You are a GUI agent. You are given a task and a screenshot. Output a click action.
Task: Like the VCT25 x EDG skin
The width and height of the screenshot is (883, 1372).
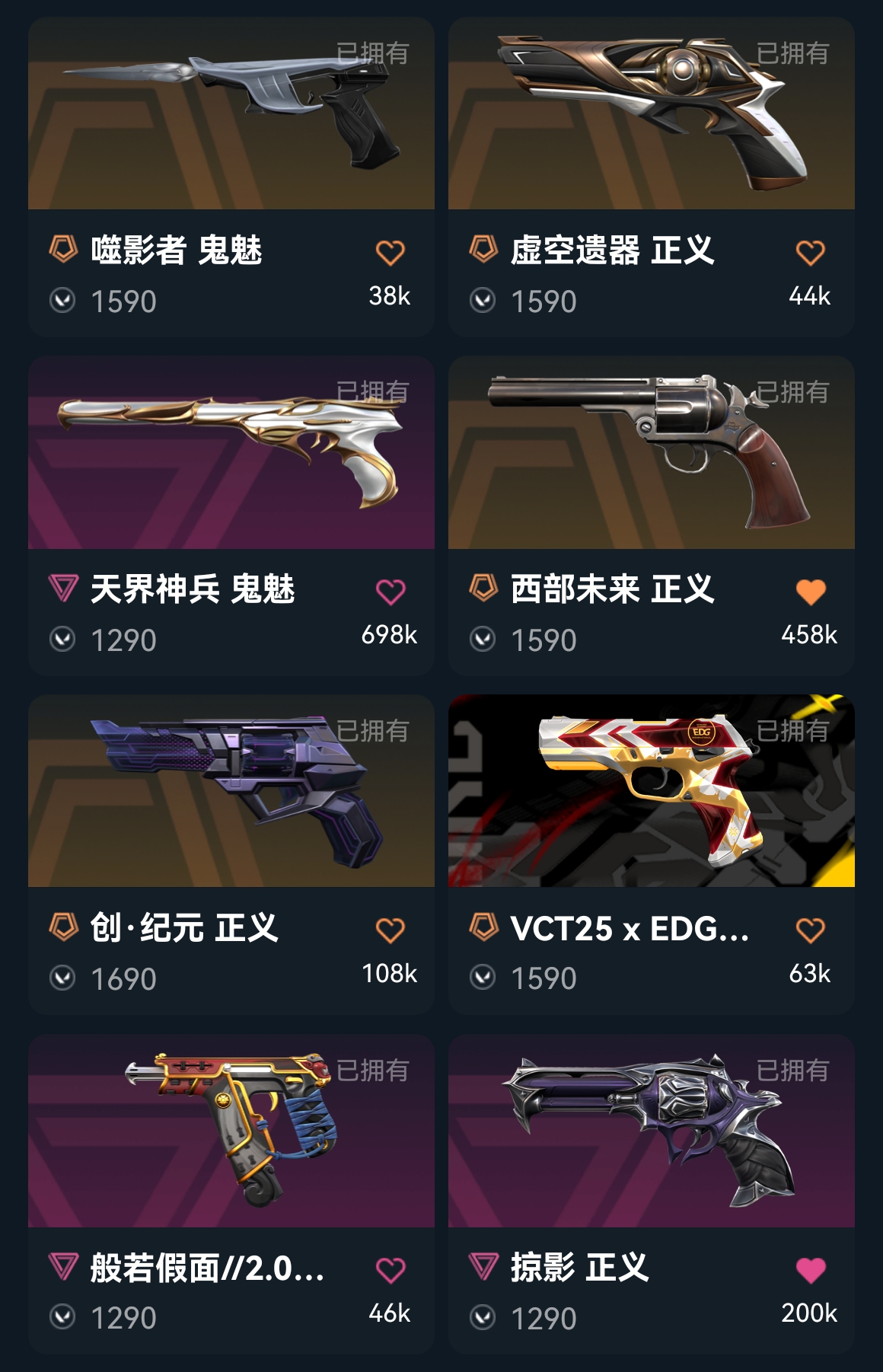pyautogui.click(x=810, y=930)
